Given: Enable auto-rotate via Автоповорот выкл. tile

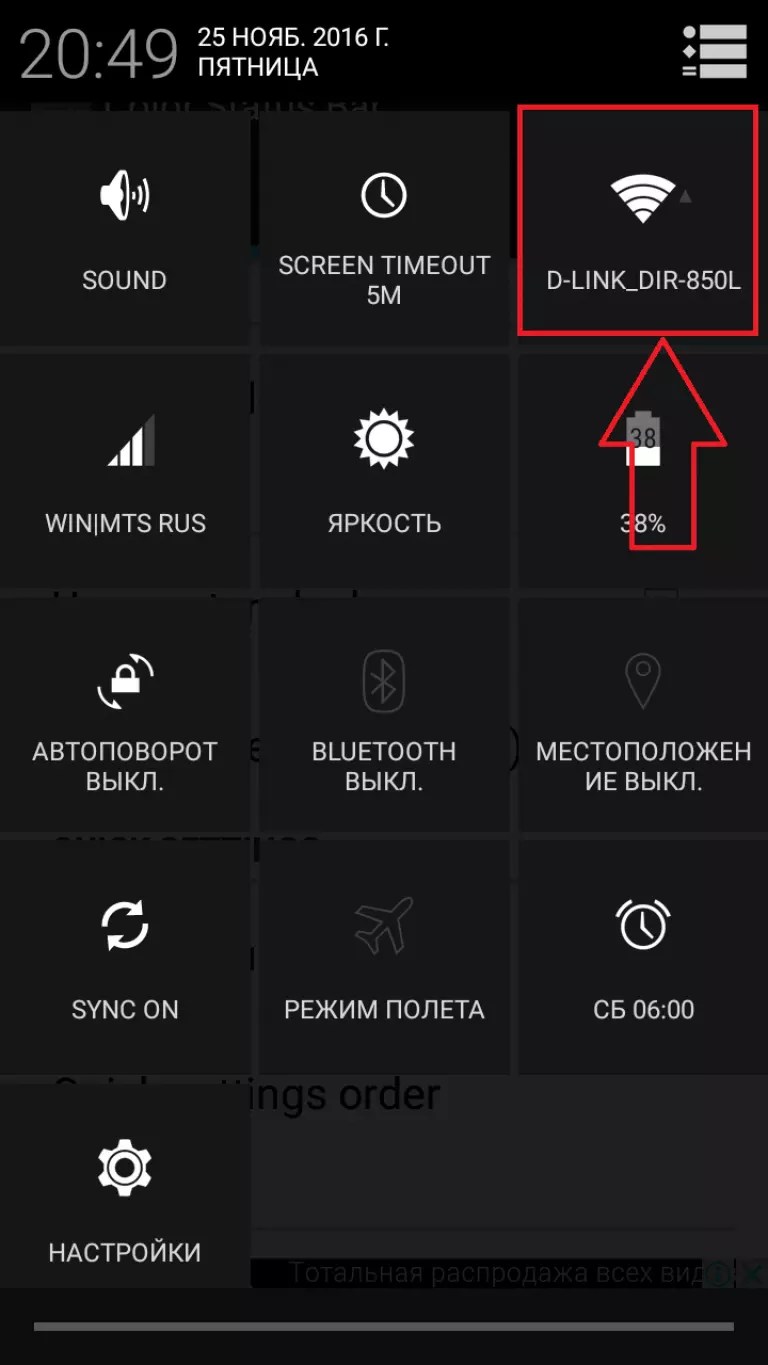Looking at the screenshot, I should (125, 714).
